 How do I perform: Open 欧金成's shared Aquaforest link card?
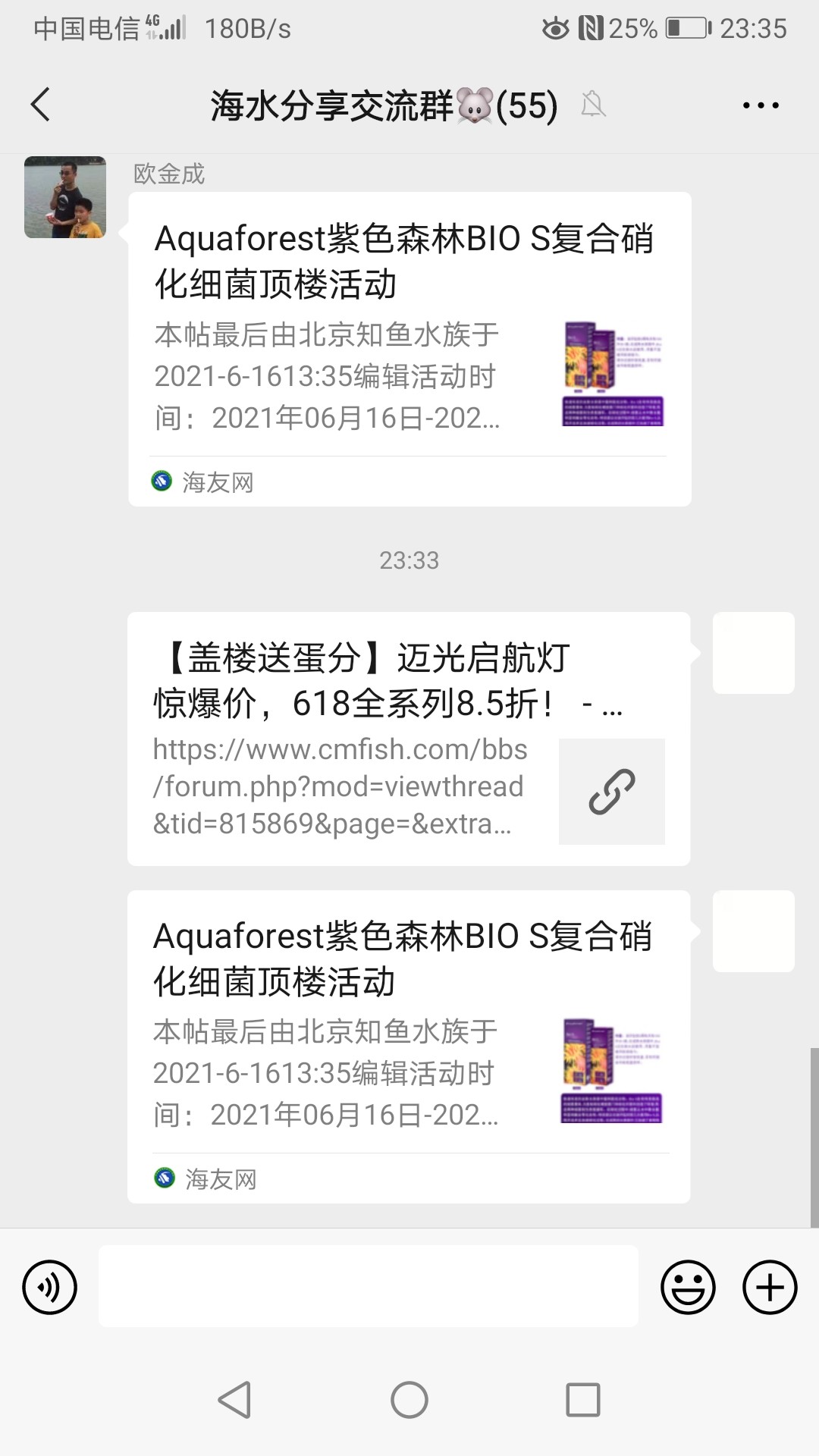click(409, 349)
